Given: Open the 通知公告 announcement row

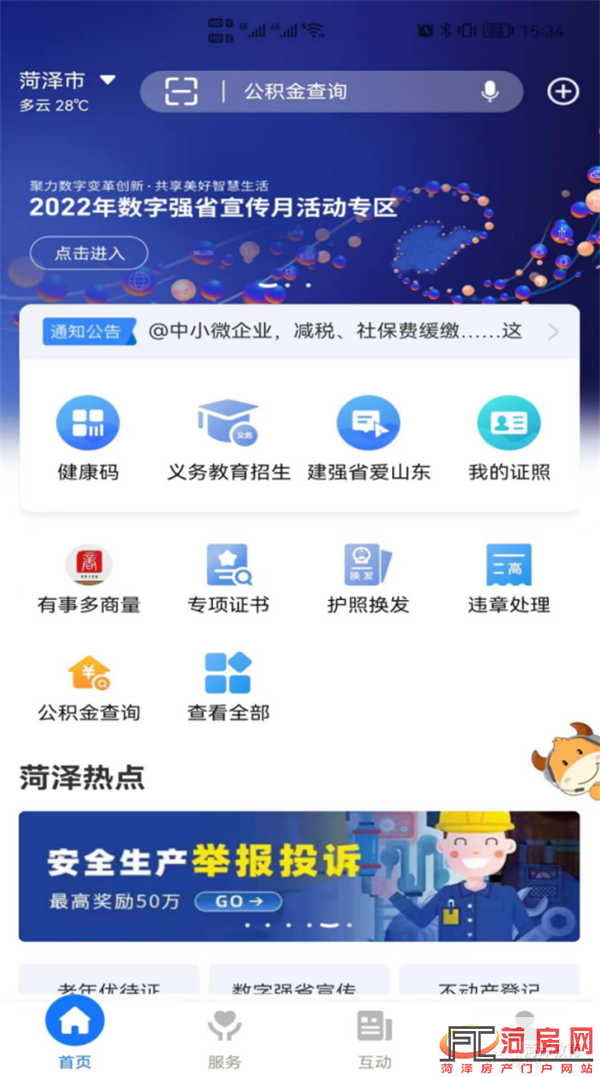Looking at the screenshot, I should (300, 332).
